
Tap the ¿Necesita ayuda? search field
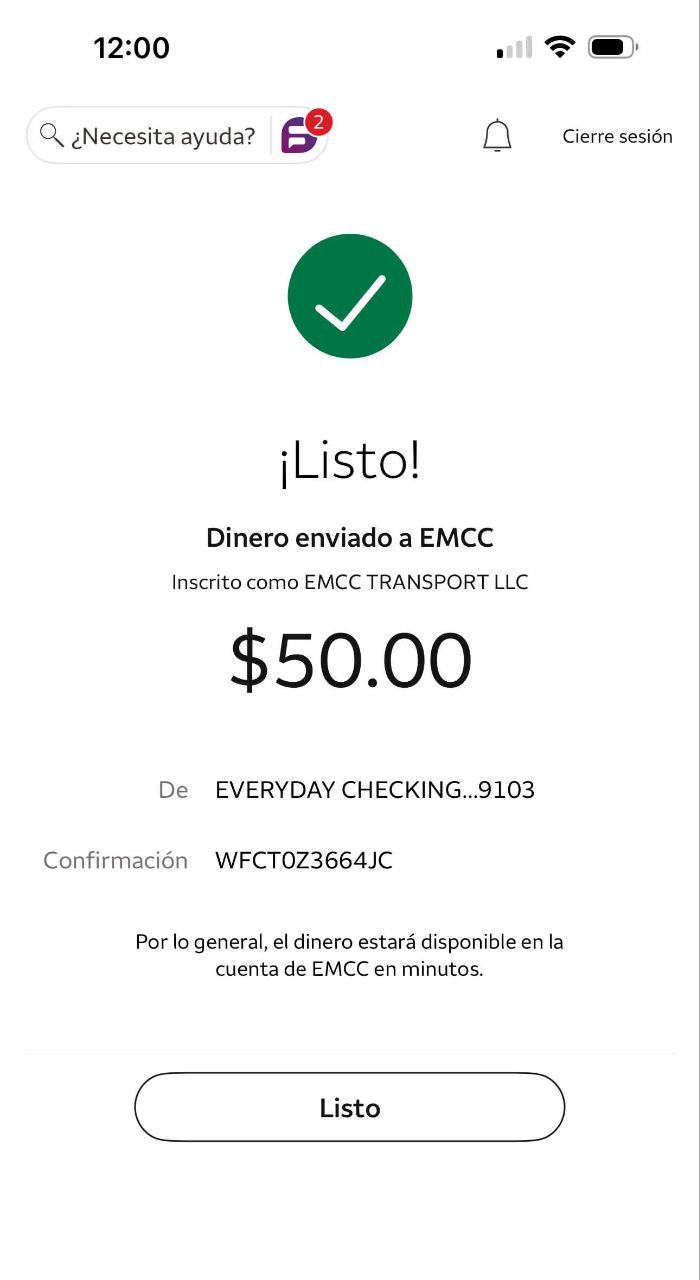[150, 135]
